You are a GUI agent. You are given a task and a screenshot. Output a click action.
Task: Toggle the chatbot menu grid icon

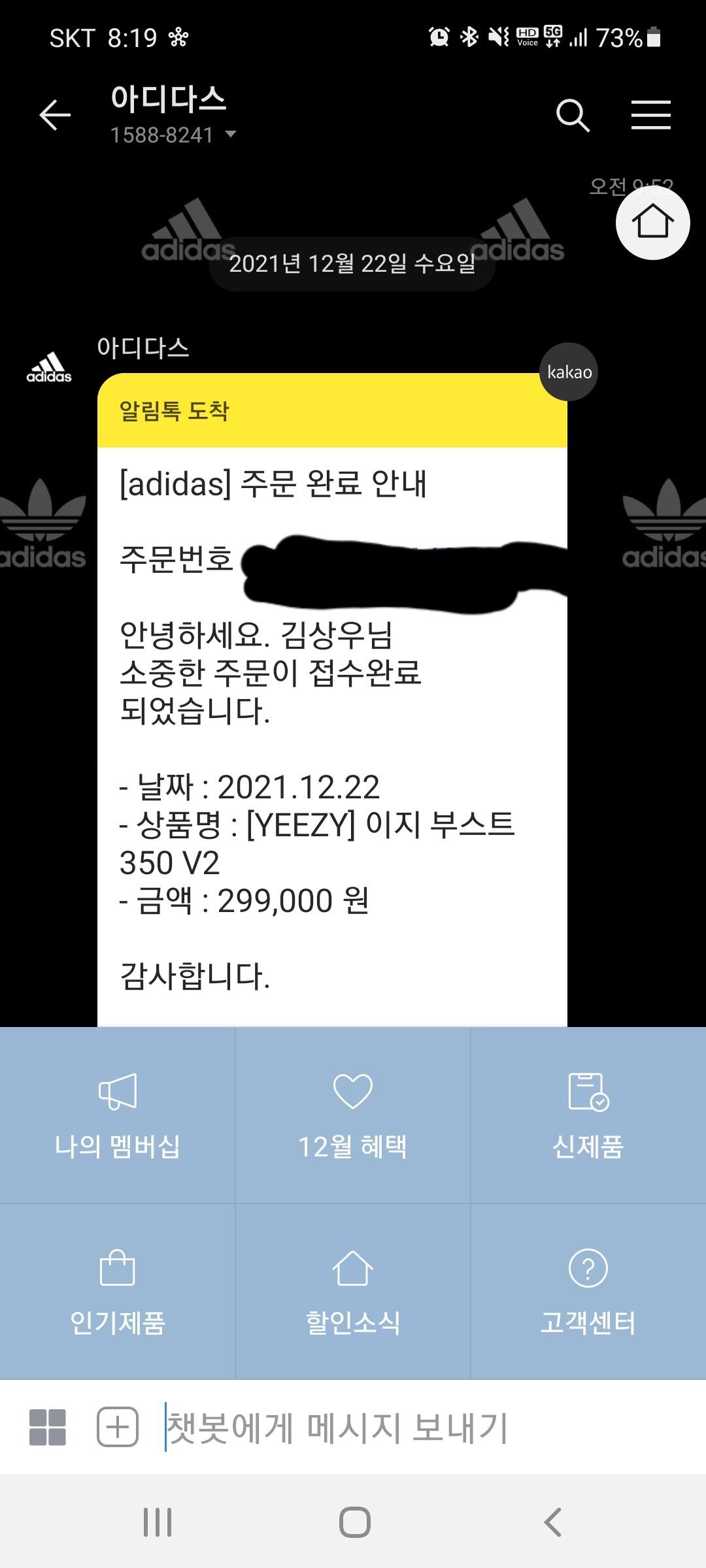pyautogui.click(x=48, y=1427)
